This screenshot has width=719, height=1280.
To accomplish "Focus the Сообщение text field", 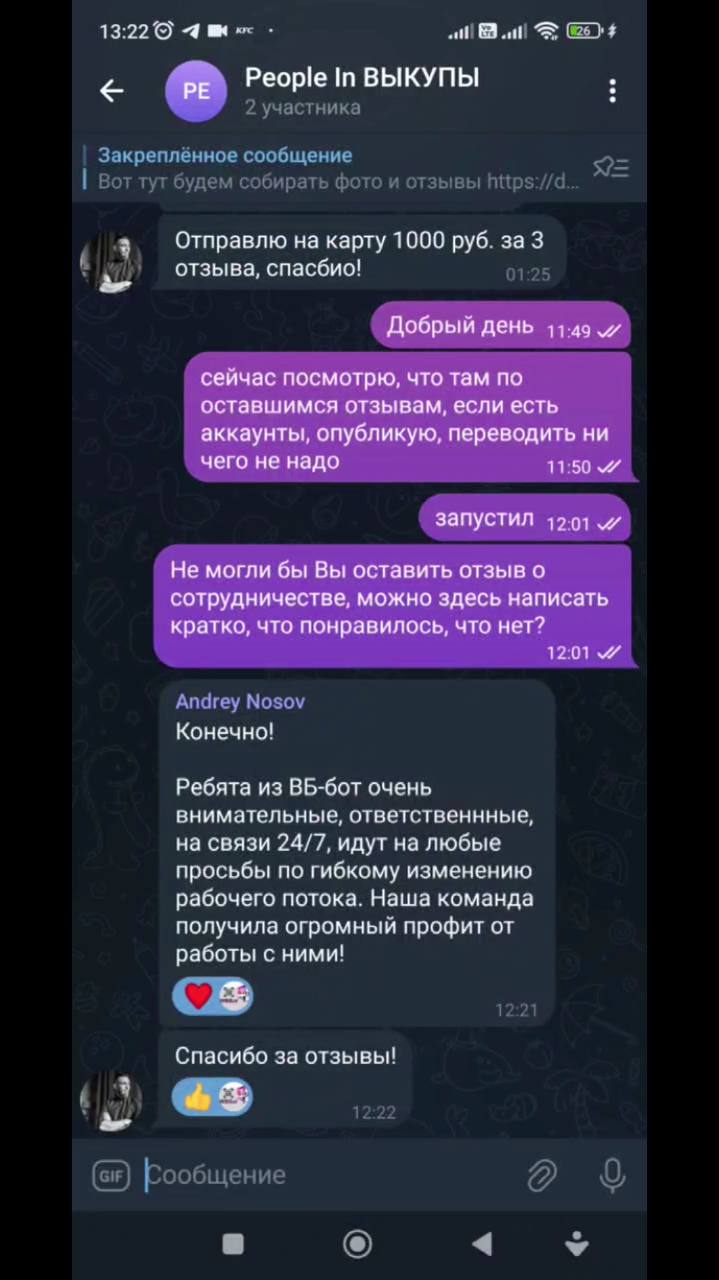I will pyautogui.click(x=330, y=1175).
